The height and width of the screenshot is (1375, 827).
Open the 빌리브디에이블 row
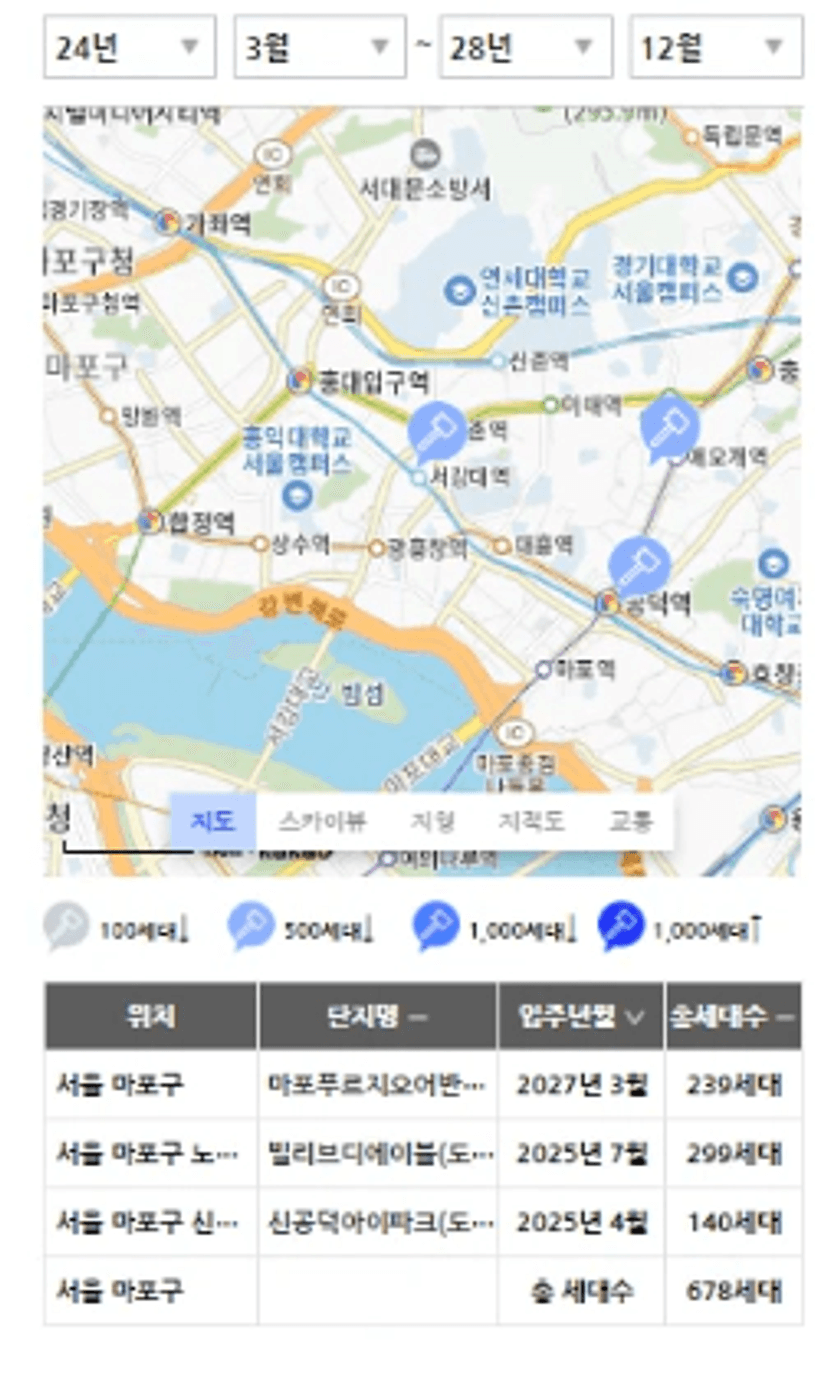pos(423,1153)
